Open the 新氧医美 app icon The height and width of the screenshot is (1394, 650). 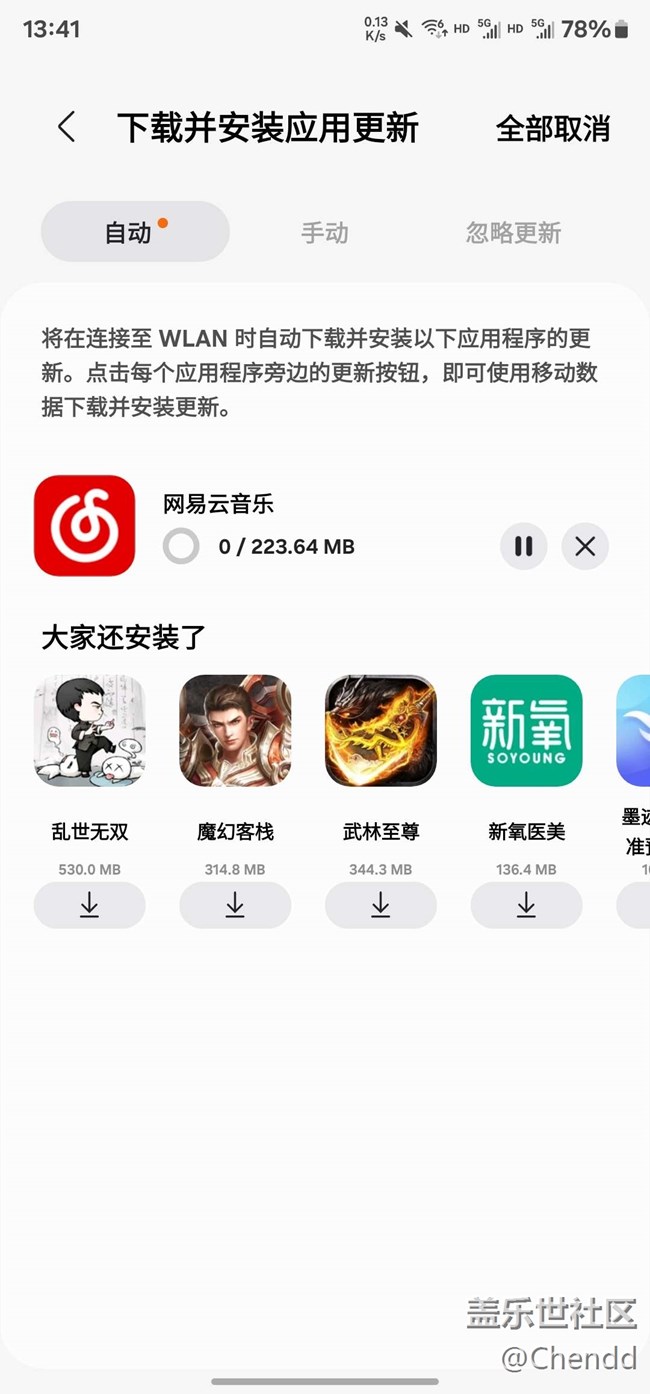[527, 731]
